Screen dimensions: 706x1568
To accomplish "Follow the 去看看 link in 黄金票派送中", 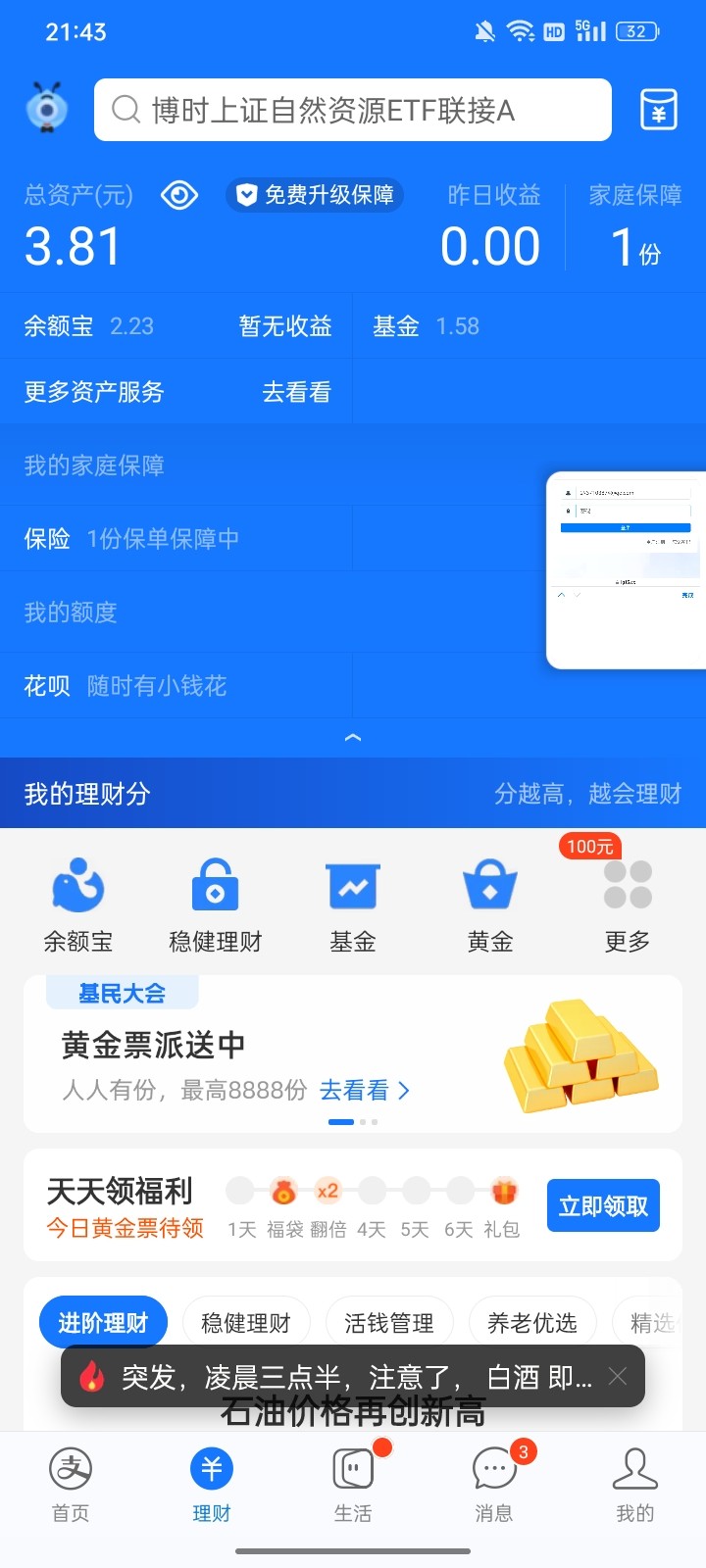I will (364, 1090).
